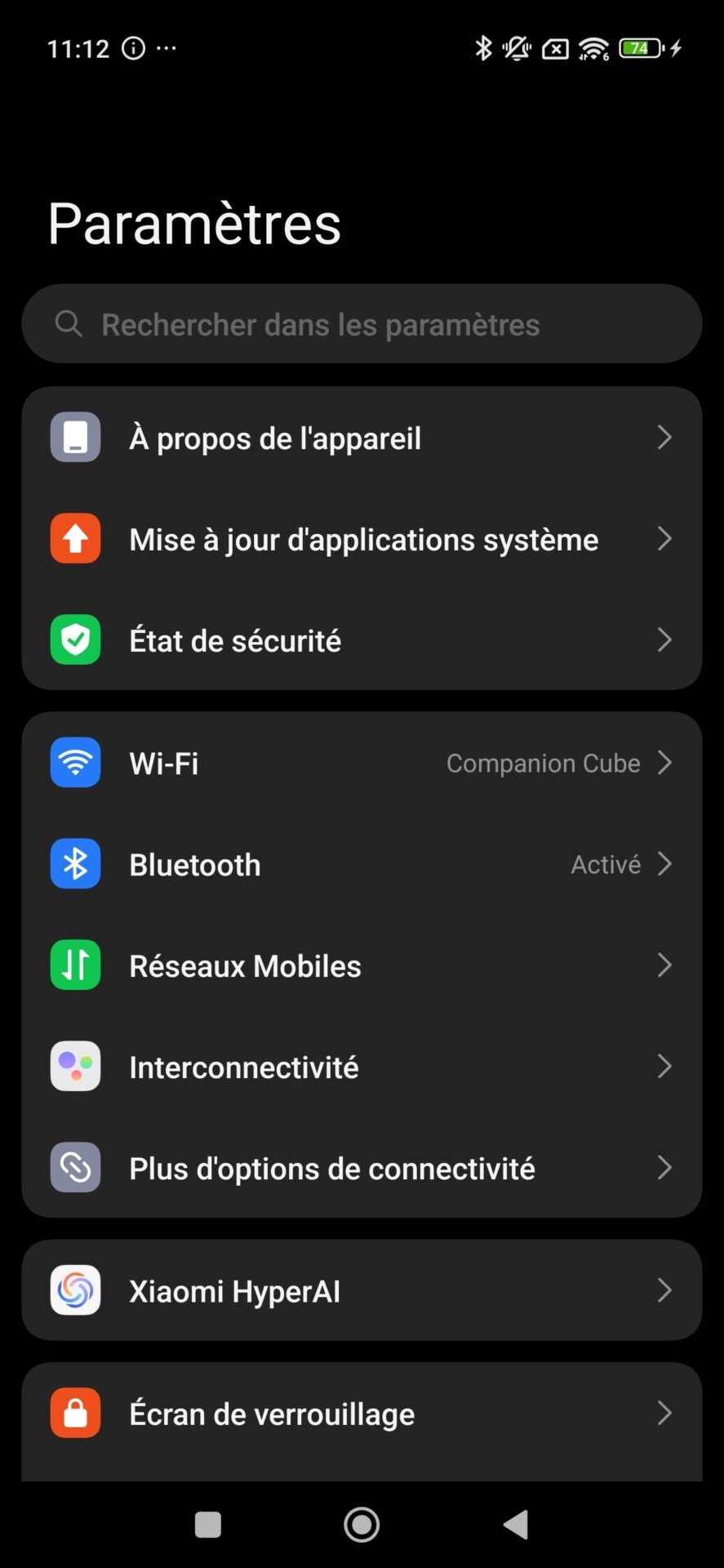Check État de sécurité
Screen dimensions: 724x1568
pyautogui.click(x=362, y=640)
